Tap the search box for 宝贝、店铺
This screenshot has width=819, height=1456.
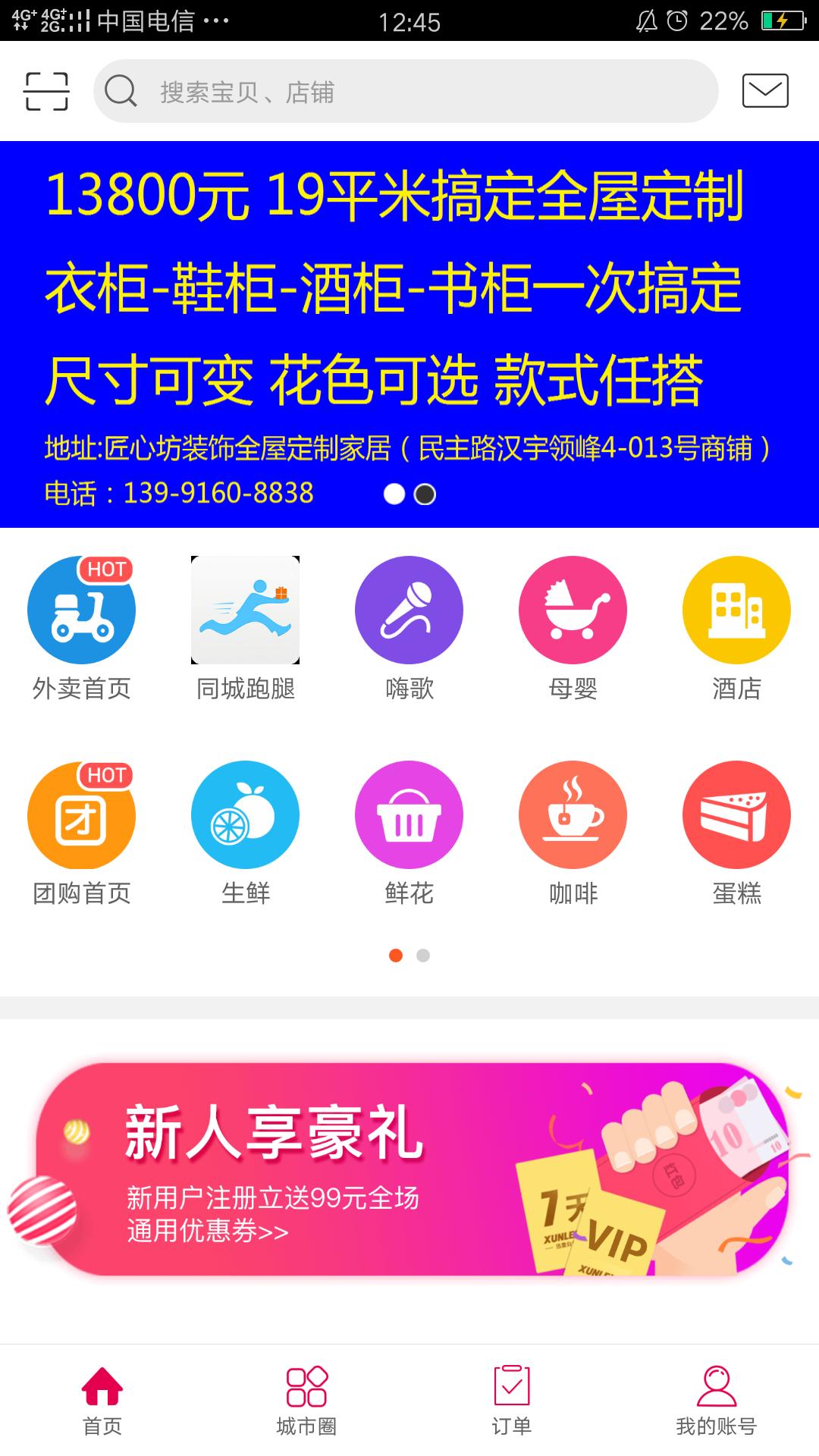406,92
